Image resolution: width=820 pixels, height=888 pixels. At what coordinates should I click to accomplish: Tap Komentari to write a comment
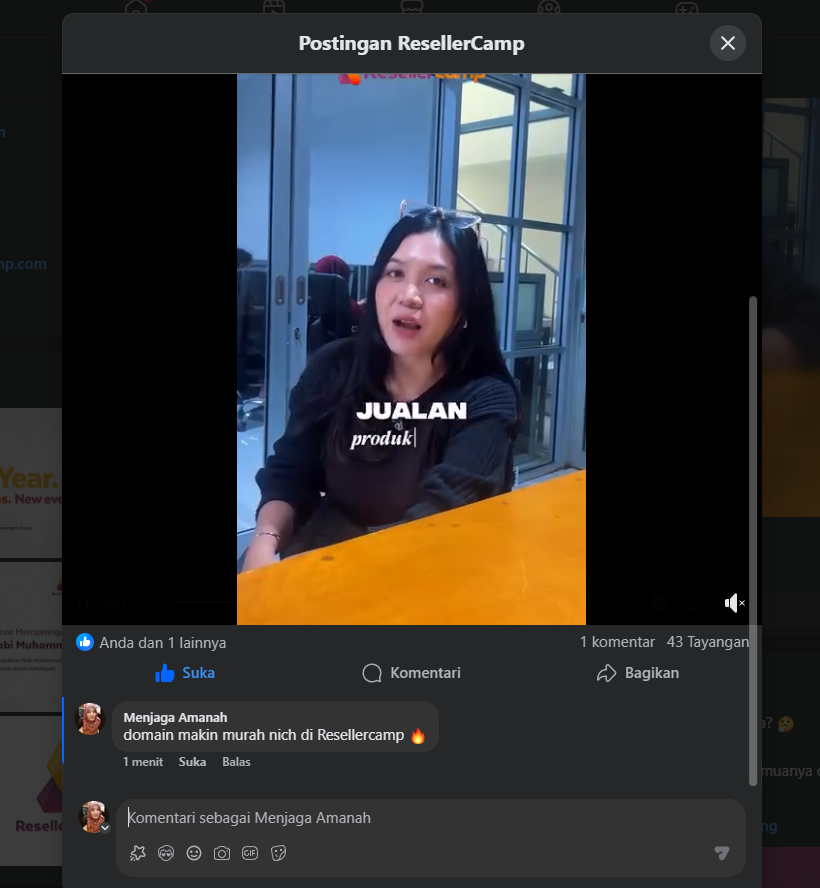point(411,673)
